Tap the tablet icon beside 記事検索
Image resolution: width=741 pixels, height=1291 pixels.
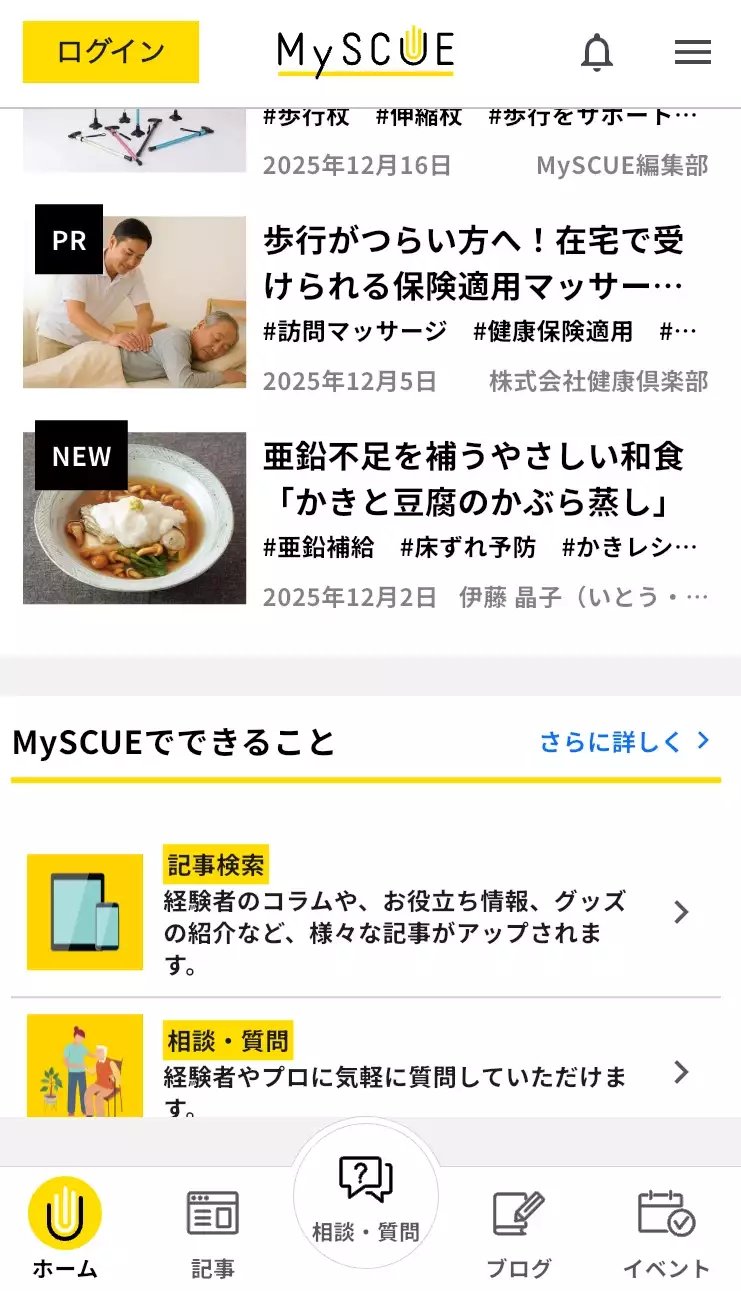84,911
